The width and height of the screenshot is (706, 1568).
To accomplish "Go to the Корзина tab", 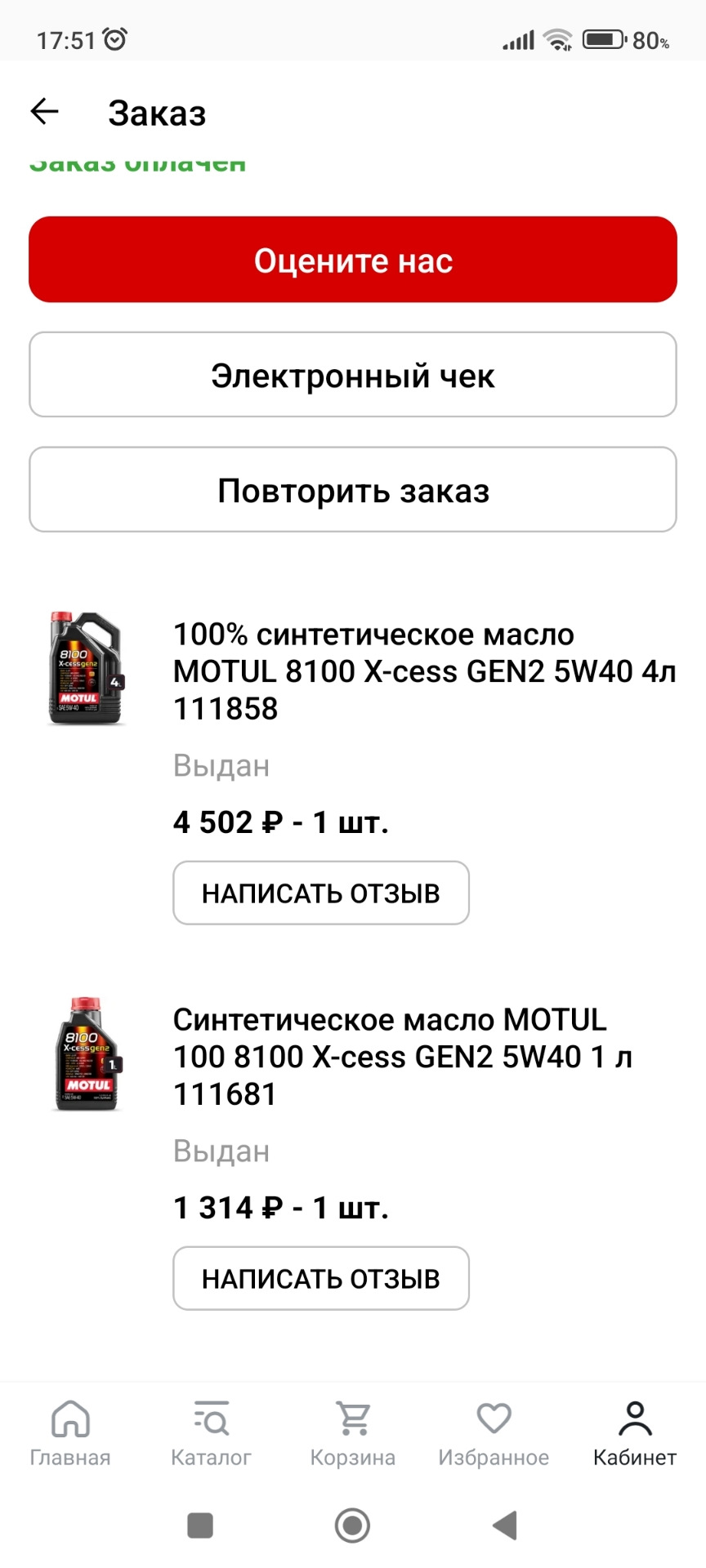I will pos(353,1434).
